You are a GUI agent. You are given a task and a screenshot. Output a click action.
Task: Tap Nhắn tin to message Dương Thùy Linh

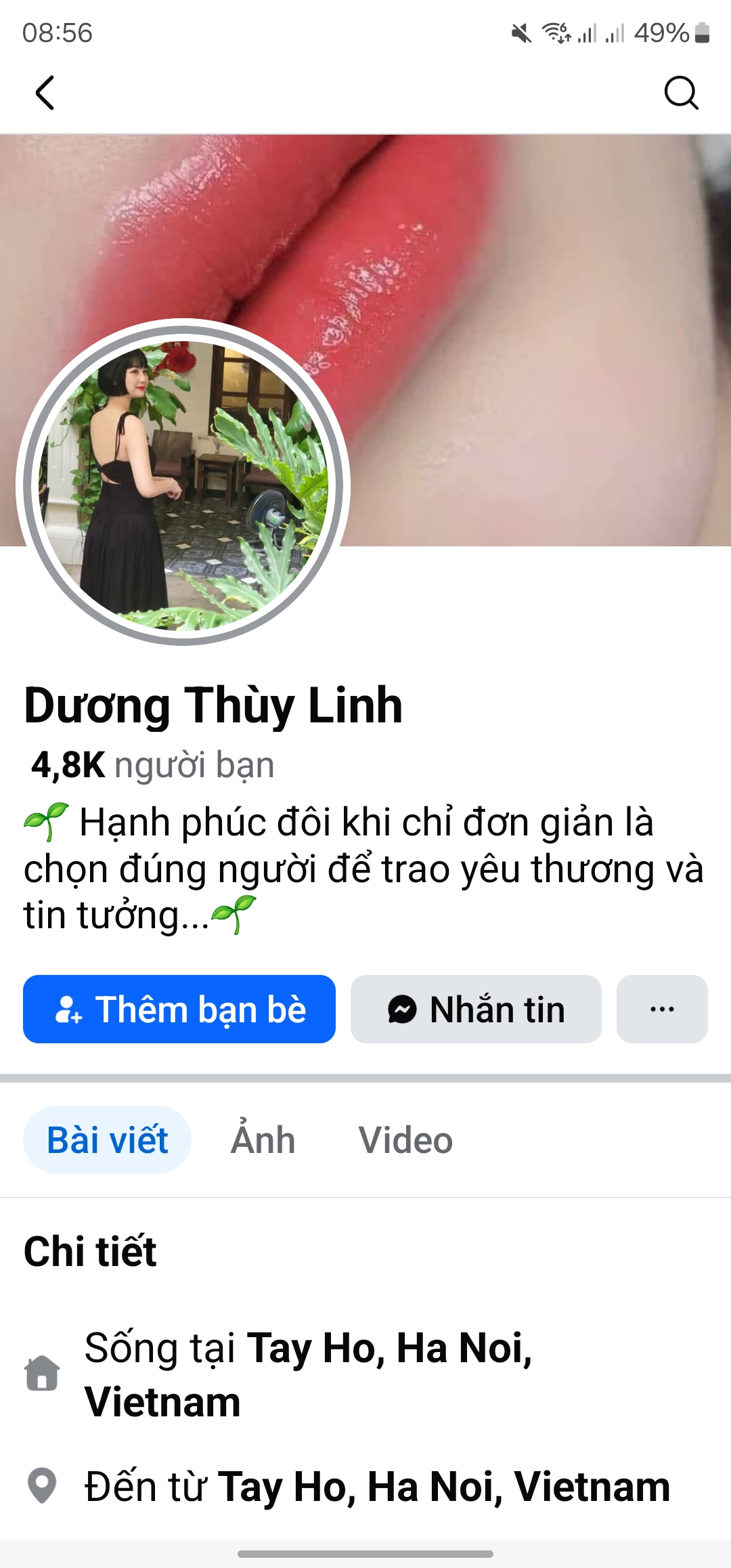pos(475,1009)
